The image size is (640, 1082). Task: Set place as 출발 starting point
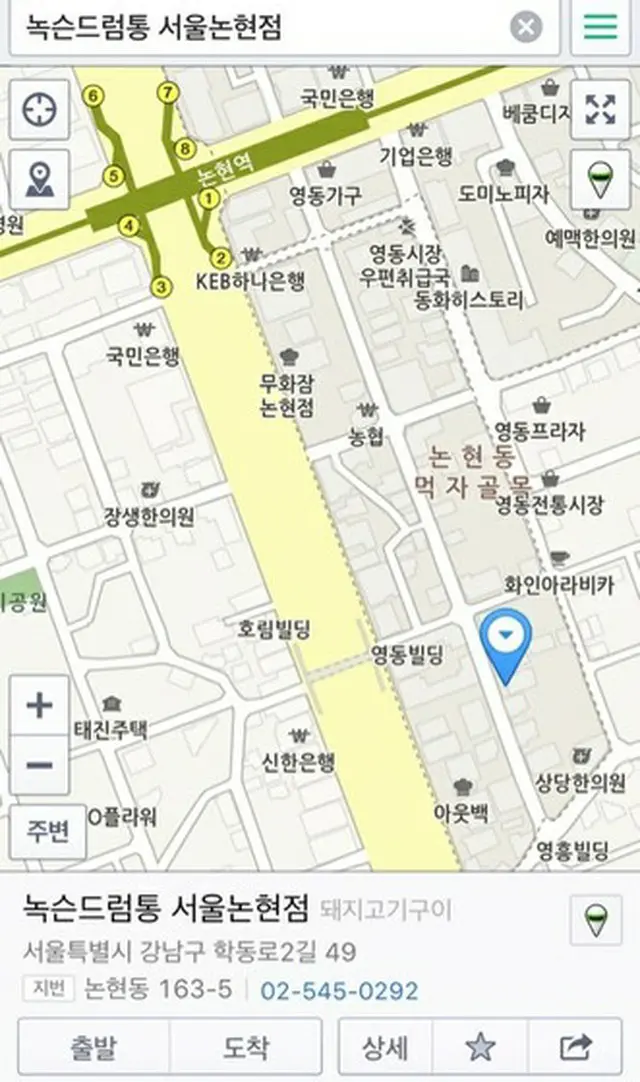click(x=93, y=1047)
